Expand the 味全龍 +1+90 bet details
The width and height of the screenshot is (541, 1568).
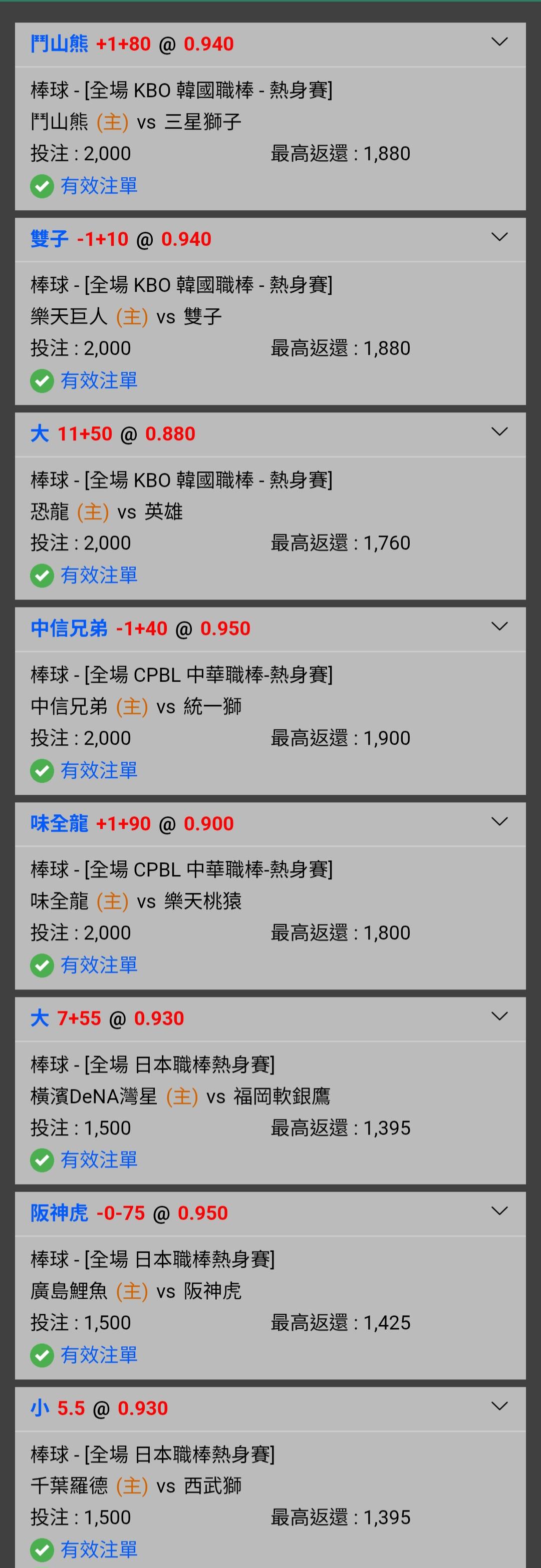point(499,822)
